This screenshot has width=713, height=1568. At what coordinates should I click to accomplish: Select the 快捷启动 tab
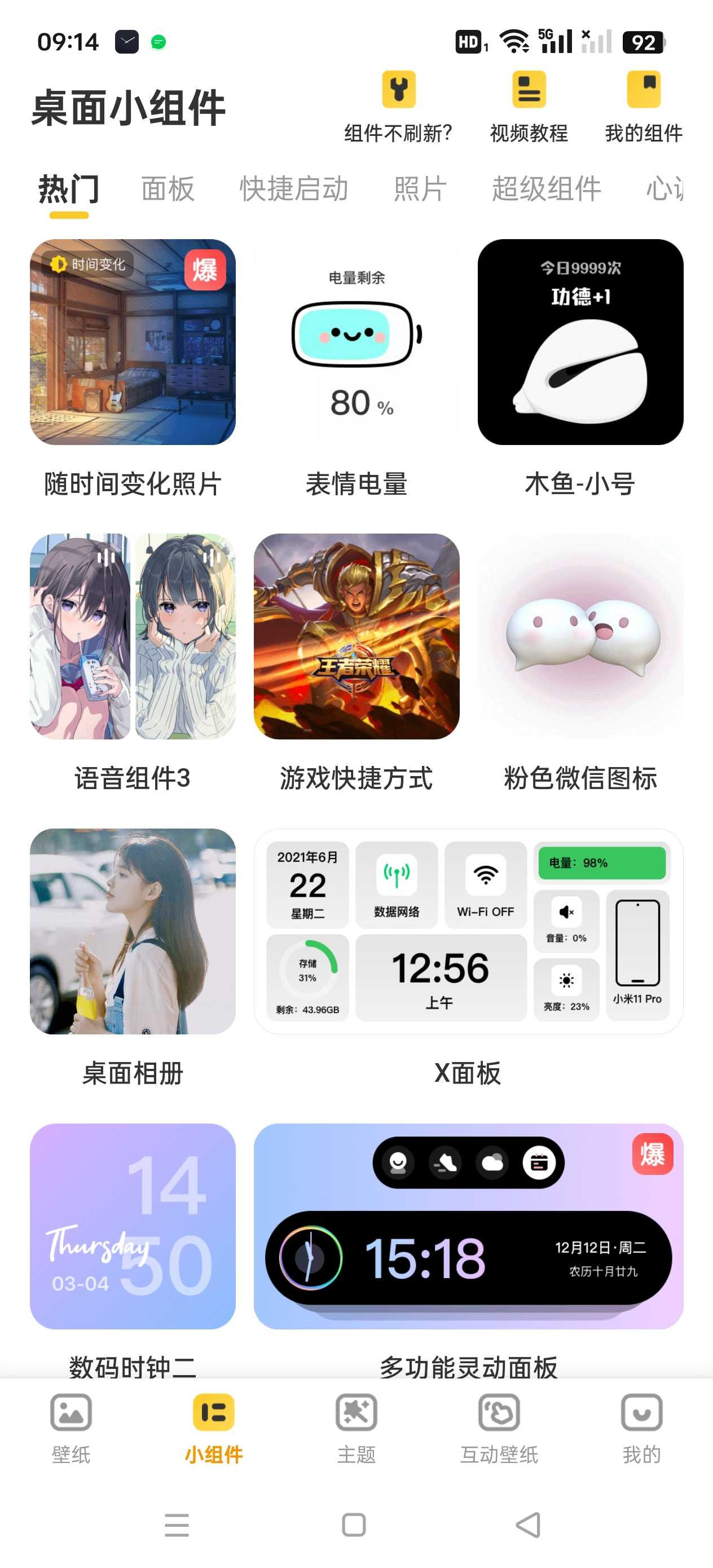[x=293, y=189]
